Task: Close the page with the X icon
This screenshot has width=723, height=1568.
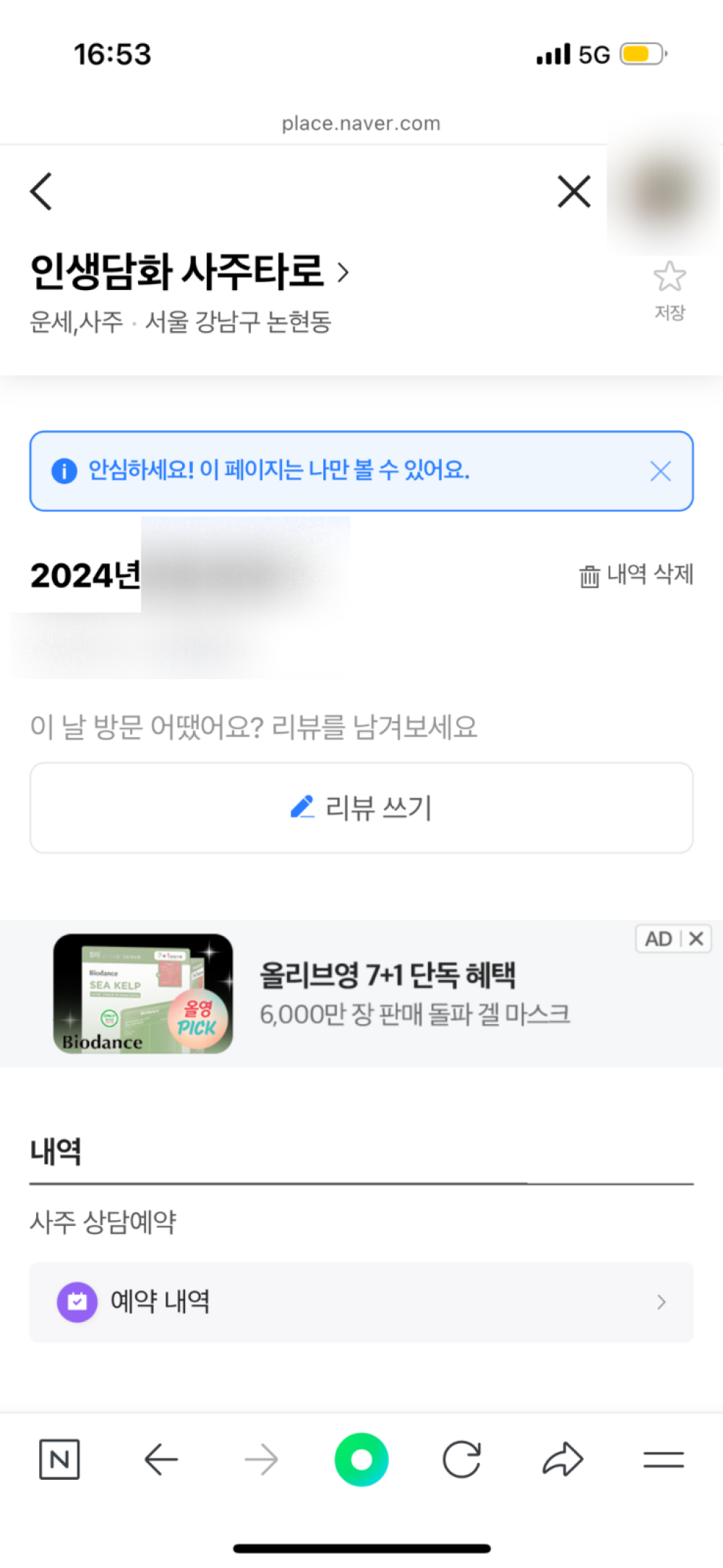Action: [574, 192]
